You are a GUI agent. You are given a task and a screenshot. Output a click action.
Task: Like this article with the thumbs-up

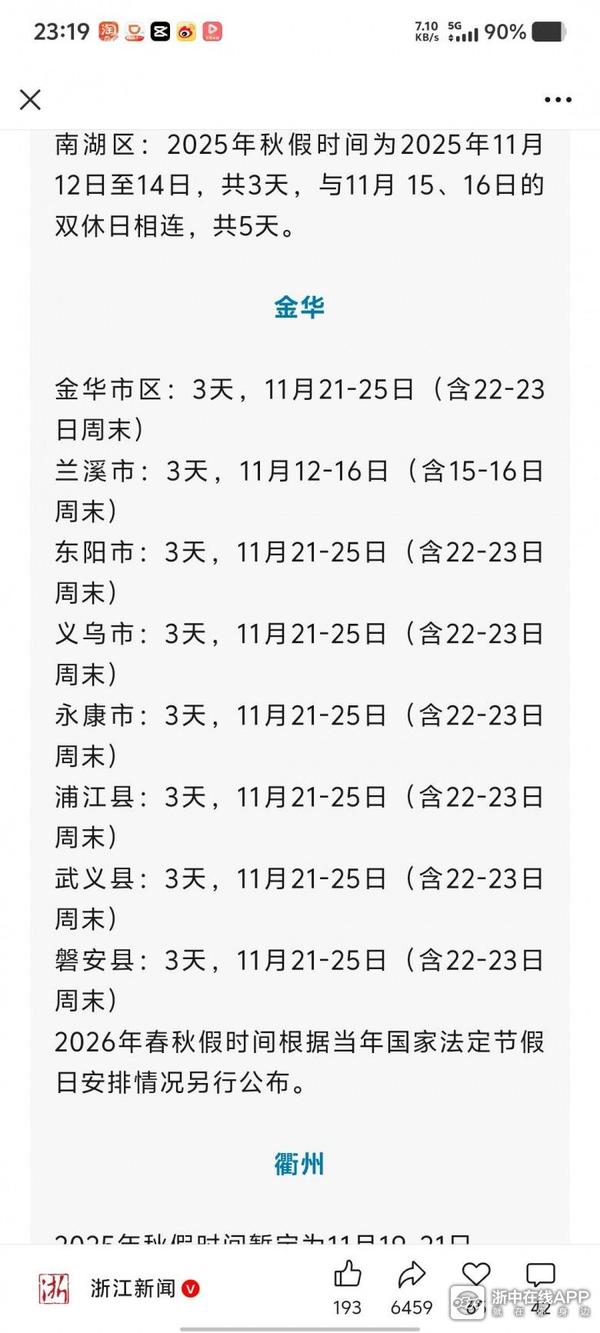pos(348,1274)
